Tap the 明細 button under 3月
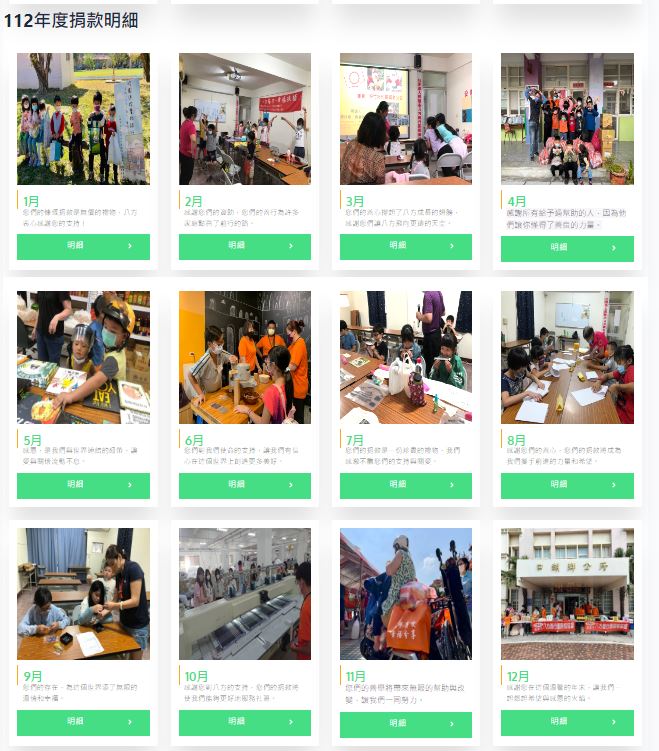The width and height of the screenshot is (659, 751). click(x=405, y=246)
